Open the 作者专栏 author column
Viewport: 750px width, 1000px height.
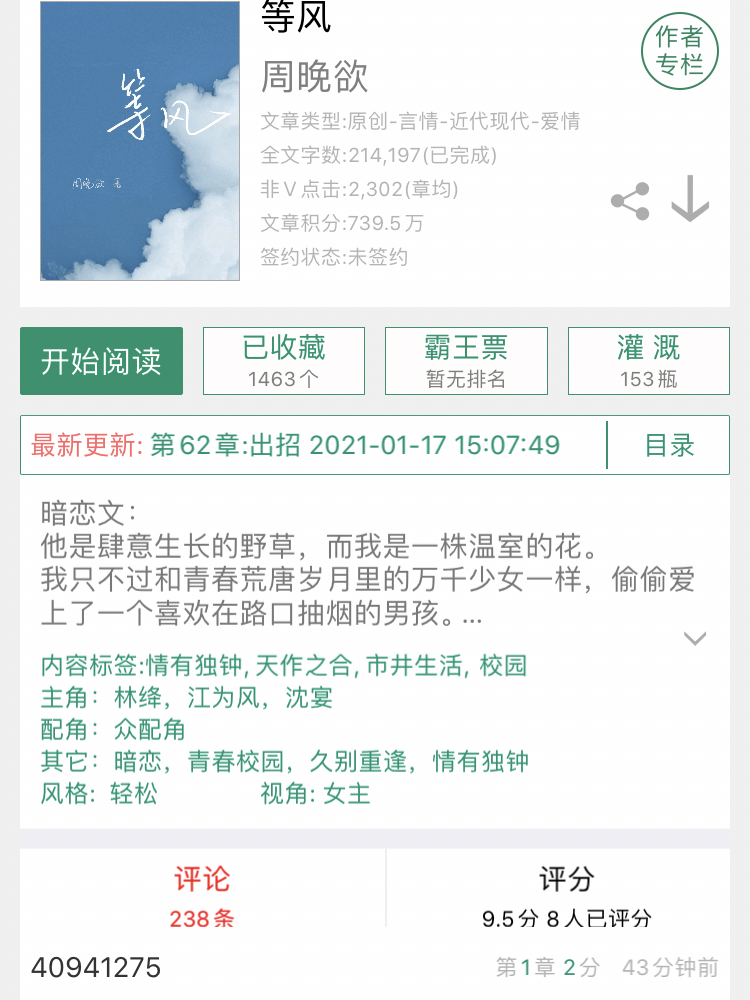tap(680, 52)
